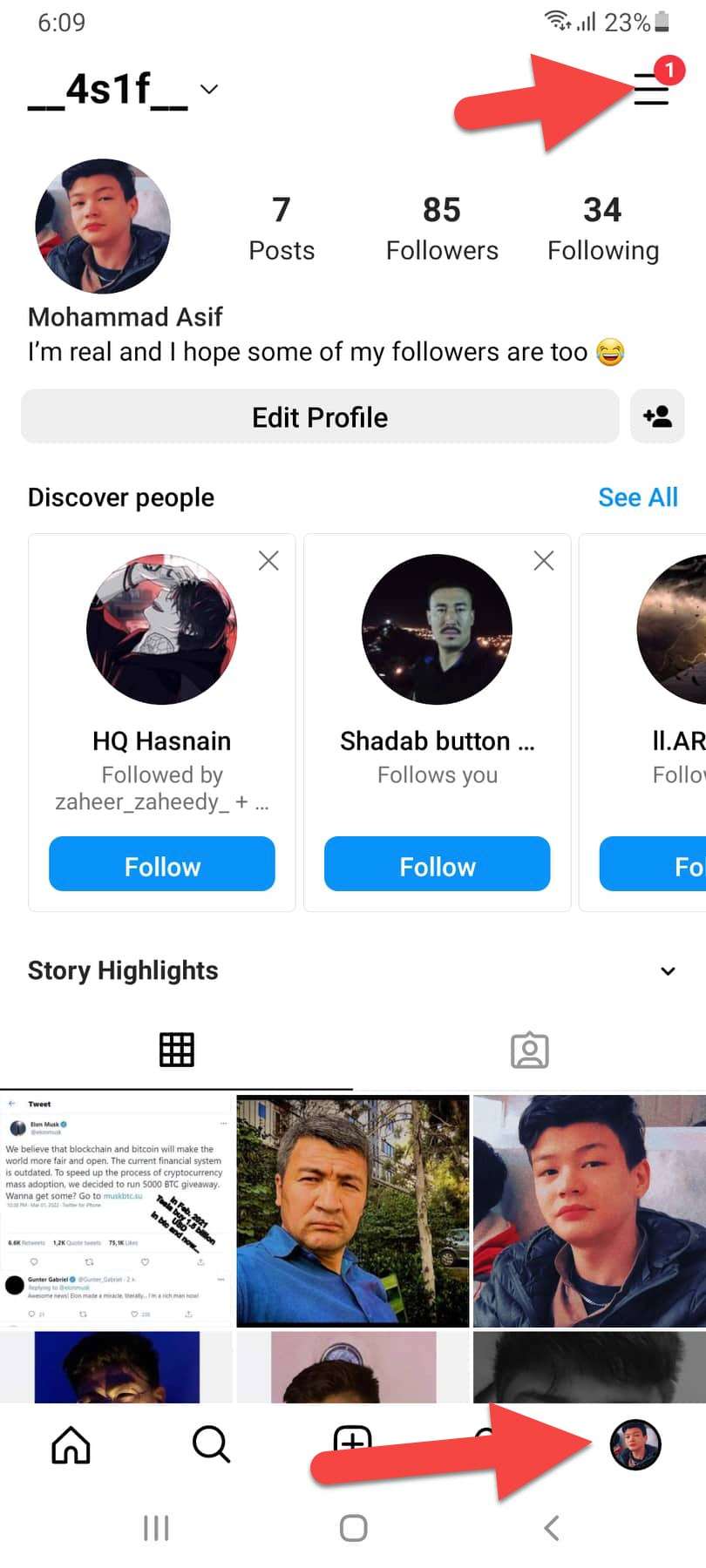
Task: Tap Edit Profile button
Action: click(320, 417)
